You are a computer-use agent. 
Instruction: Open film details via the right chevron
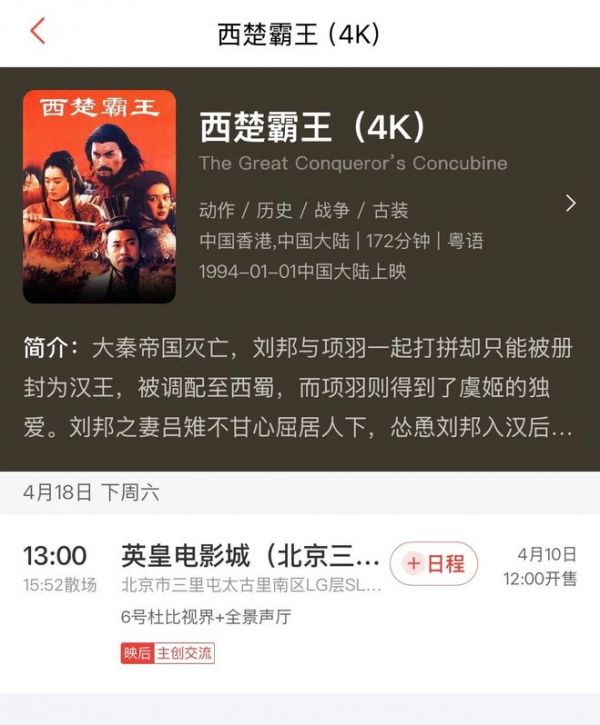pos(571,203)
